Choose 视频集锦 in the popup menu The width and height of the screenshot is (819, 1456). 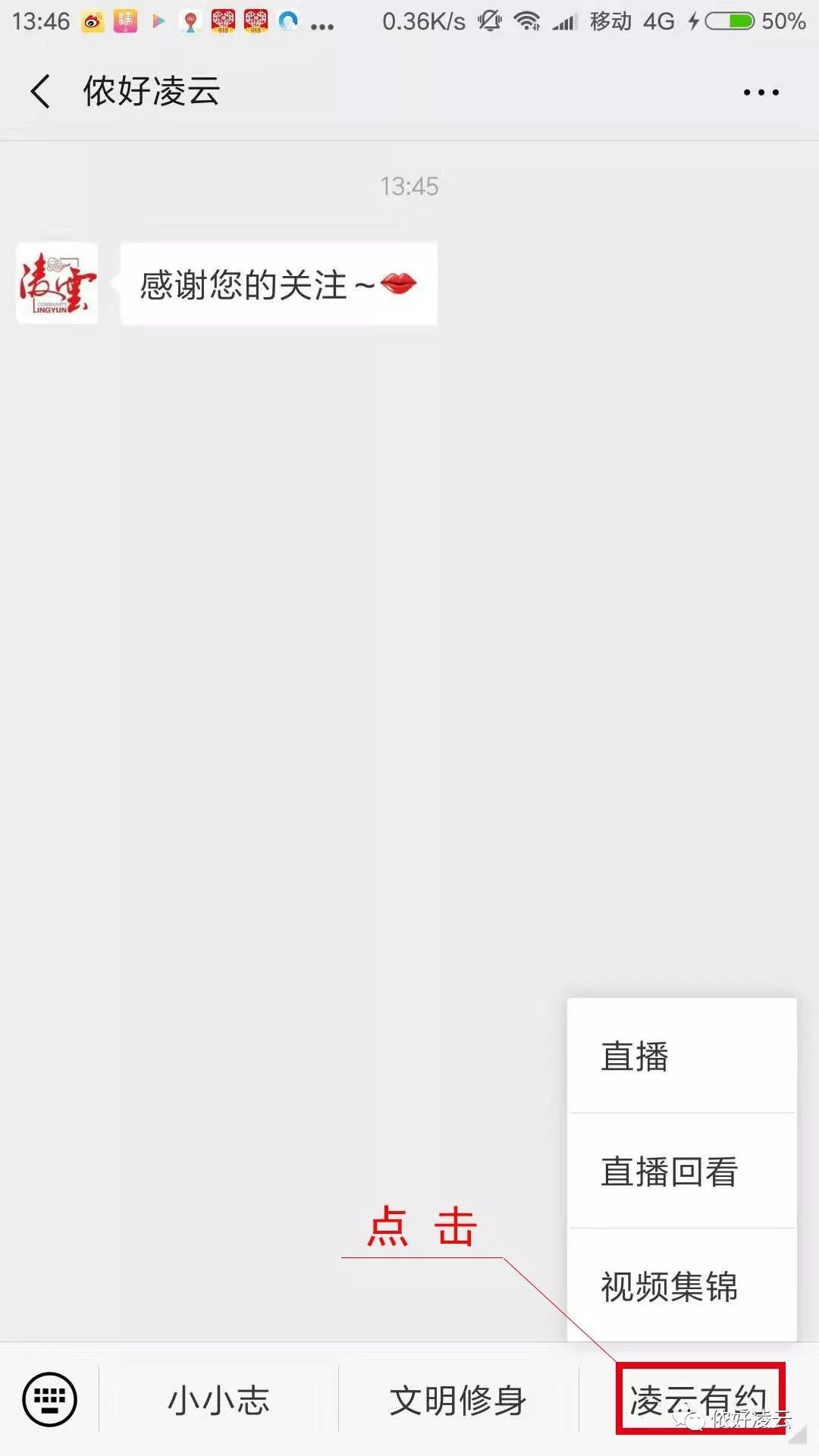point(682,1285)
